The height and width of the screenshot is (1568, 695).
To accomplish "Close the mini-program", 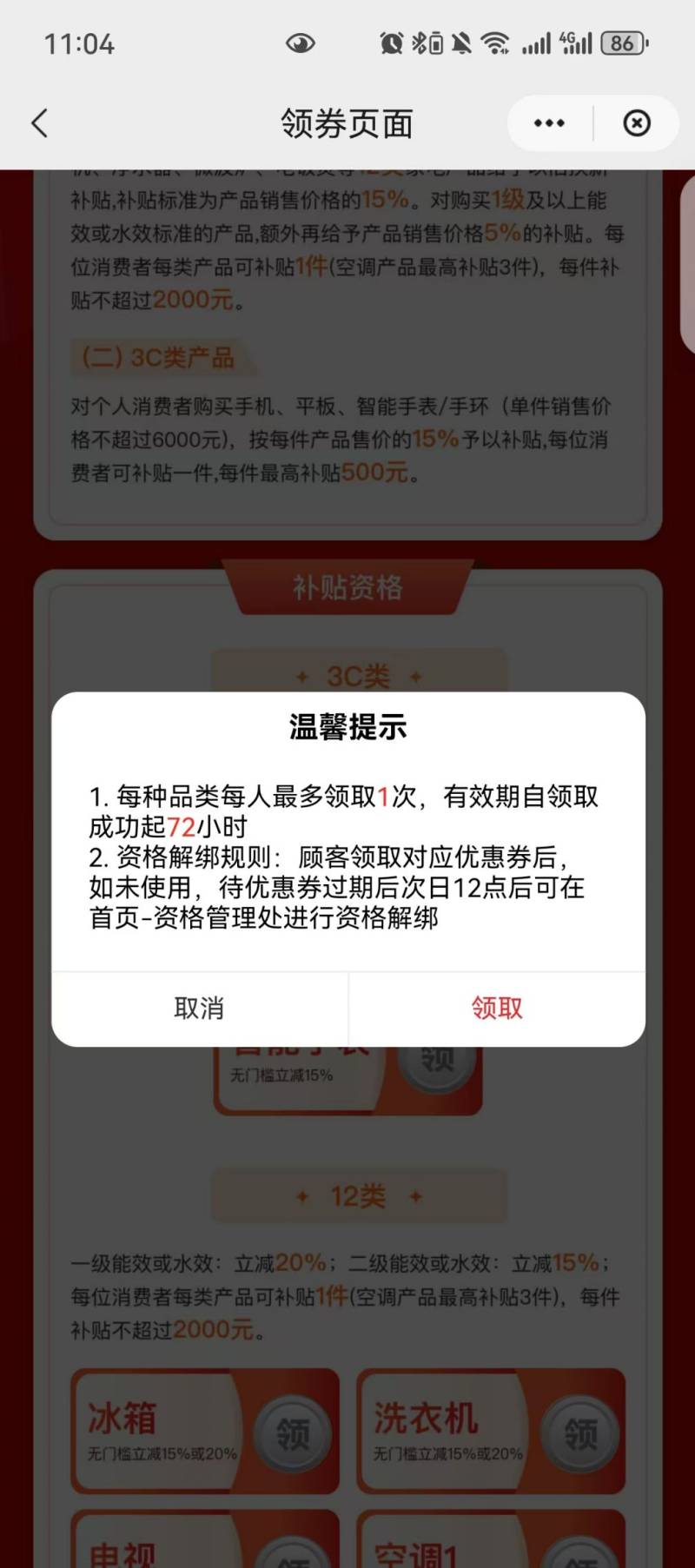I will click(x=637, y=123).
